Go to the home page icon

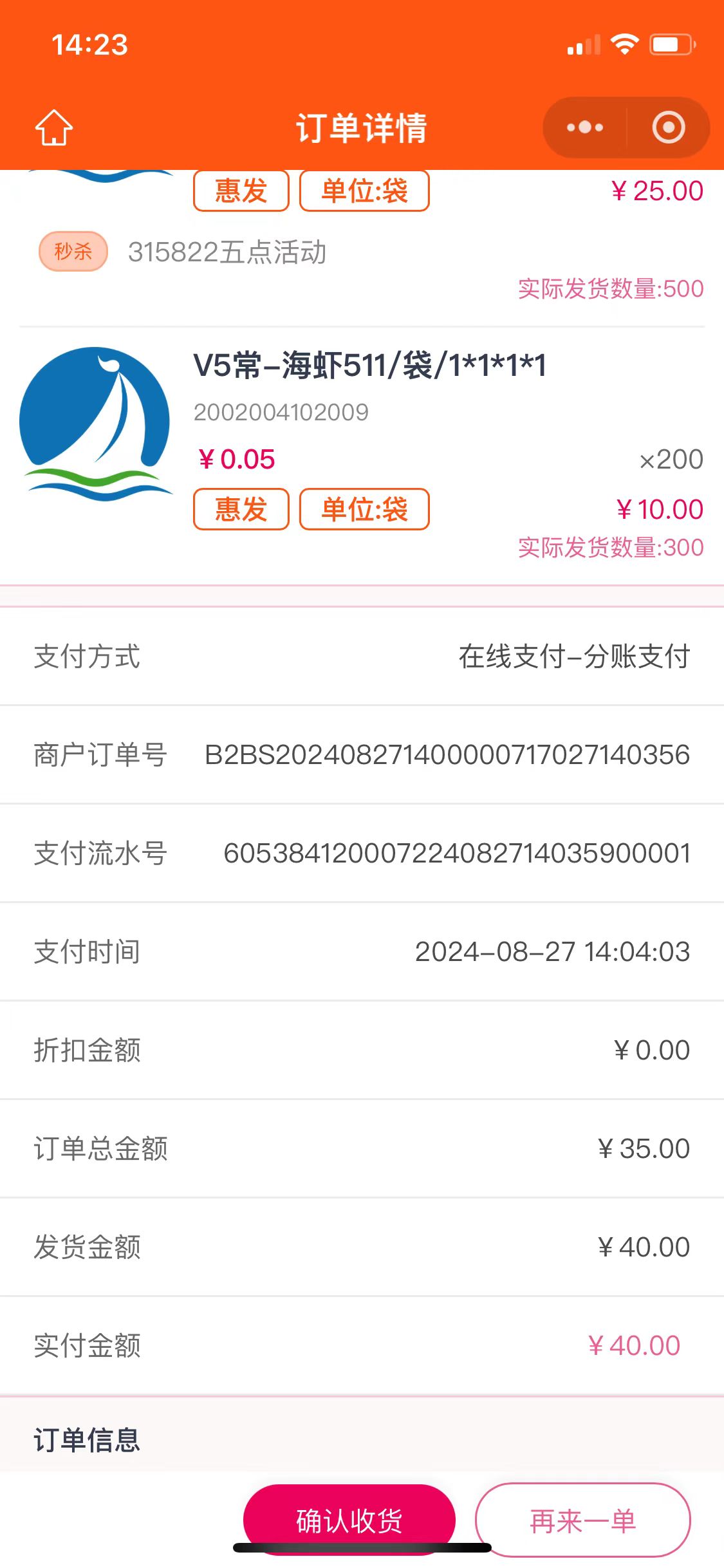(x=53, y=127)
